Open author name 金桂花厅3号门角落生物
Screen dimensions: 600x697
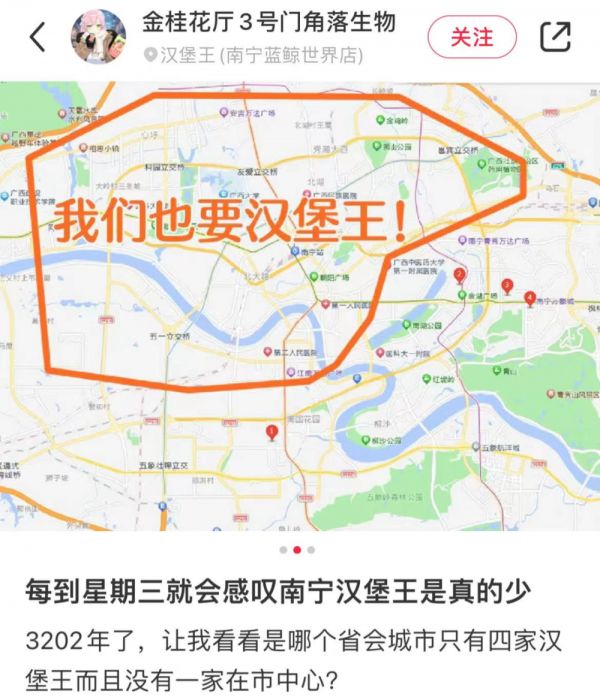268,22
